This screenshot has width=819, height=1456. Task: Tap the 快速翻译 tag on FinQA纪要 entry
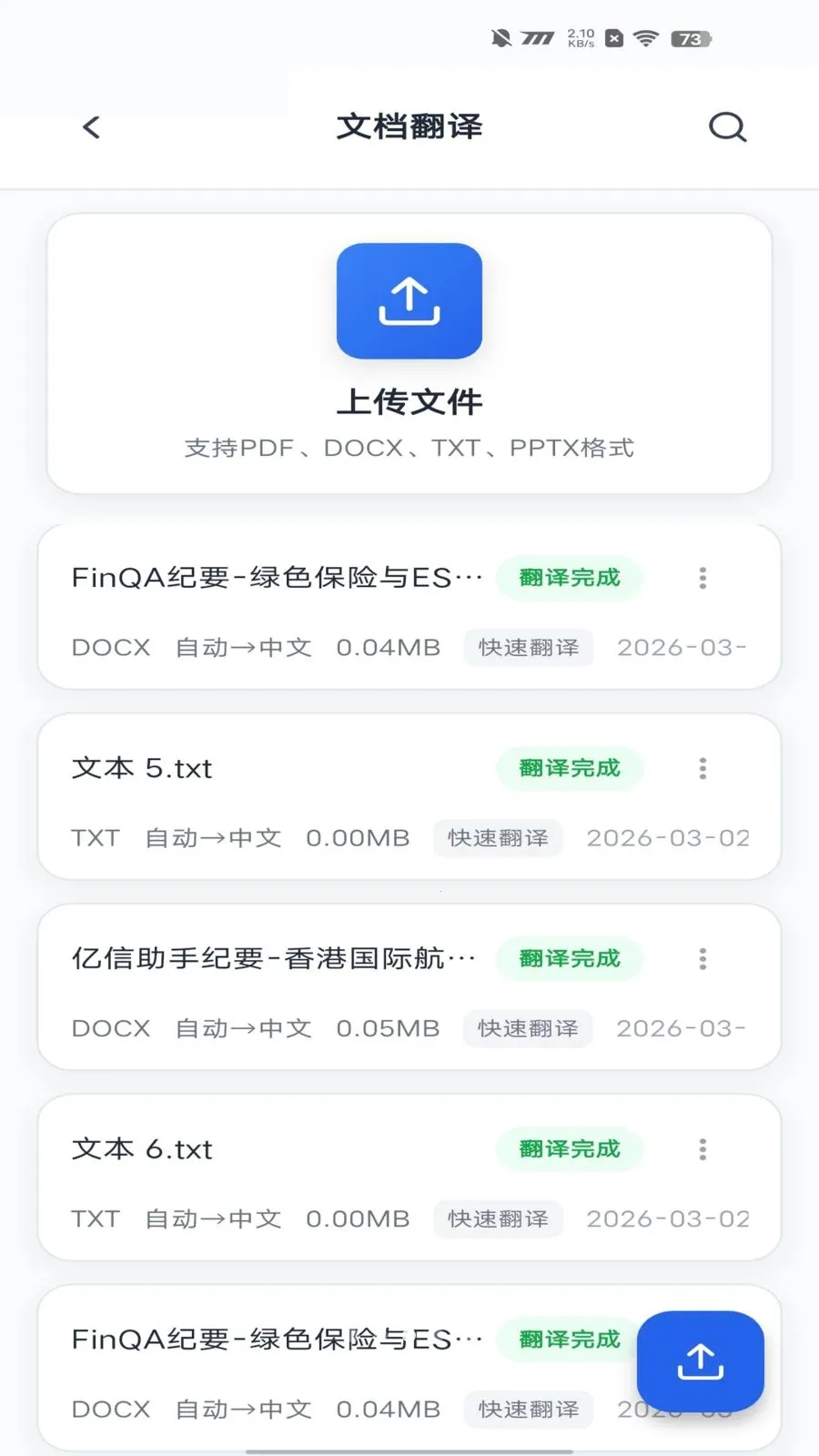pos(528,648)
